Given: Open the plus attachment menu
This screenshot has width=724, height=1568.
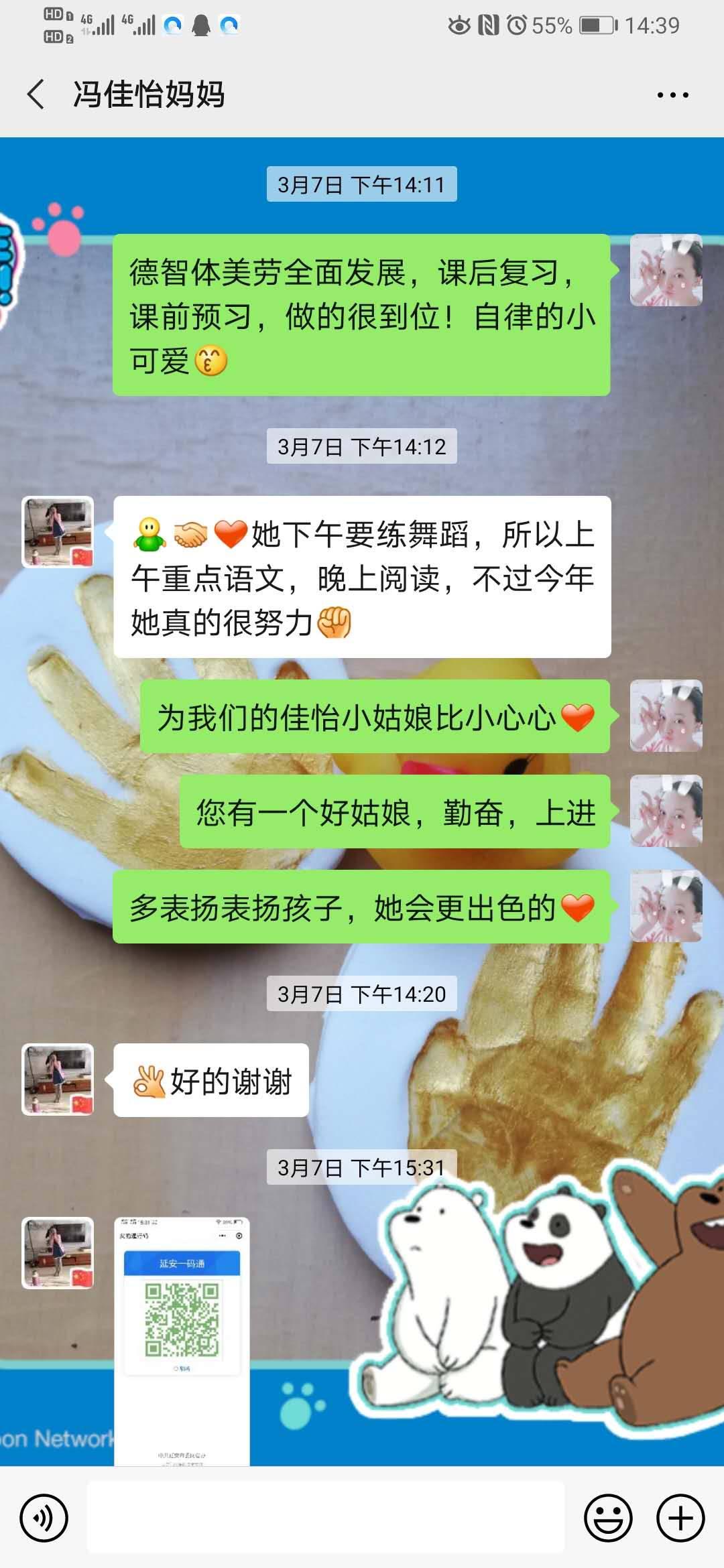Looking at the screenshot, I should pos(680,1518).
